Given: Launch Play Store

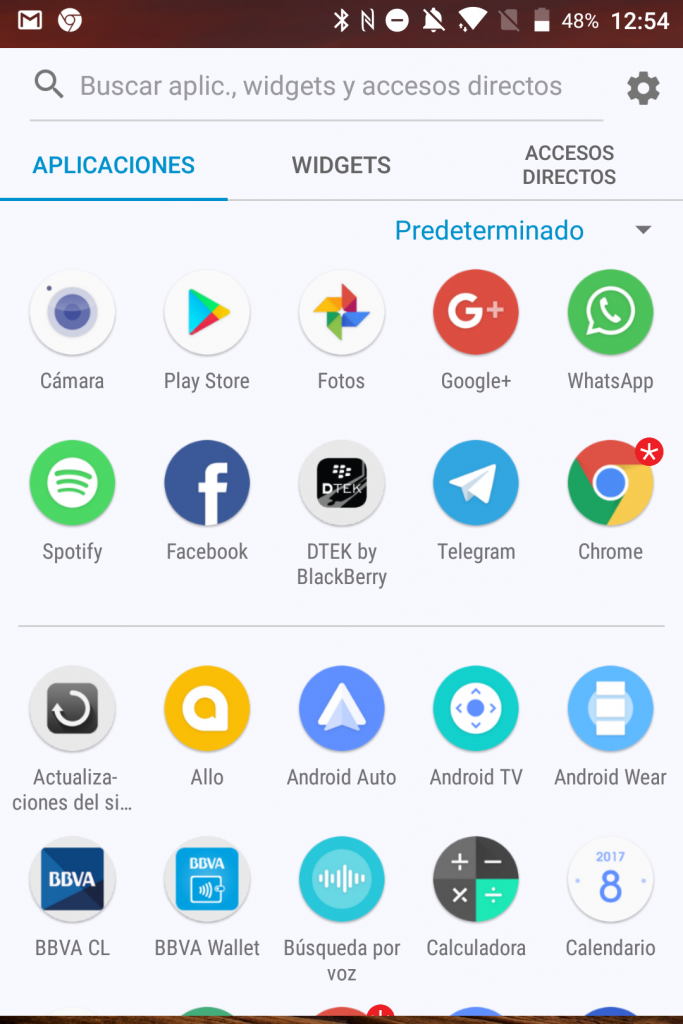Looking at the screenshot, I should (207, 313).
